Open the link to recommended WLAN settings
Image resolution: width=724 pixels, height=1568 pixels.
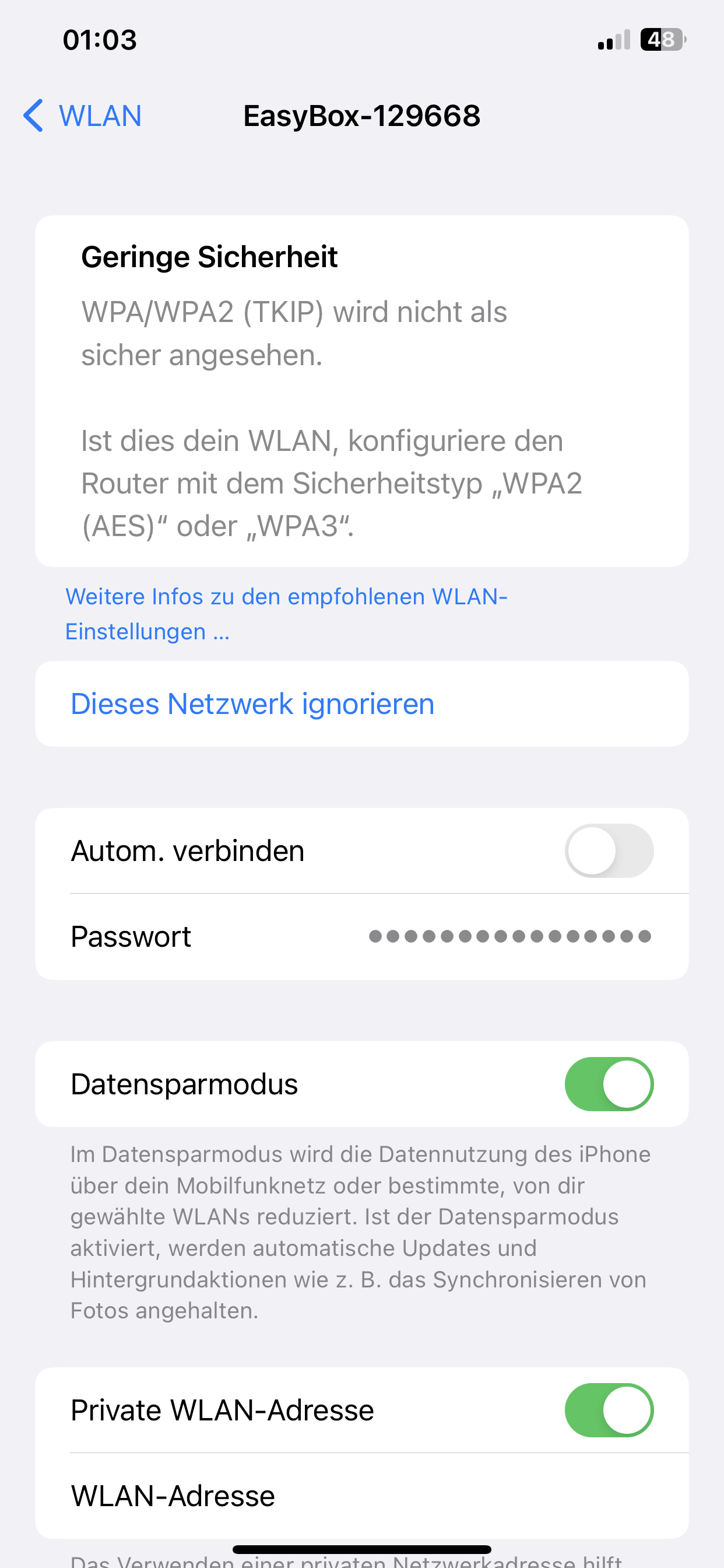coord(286,613)
